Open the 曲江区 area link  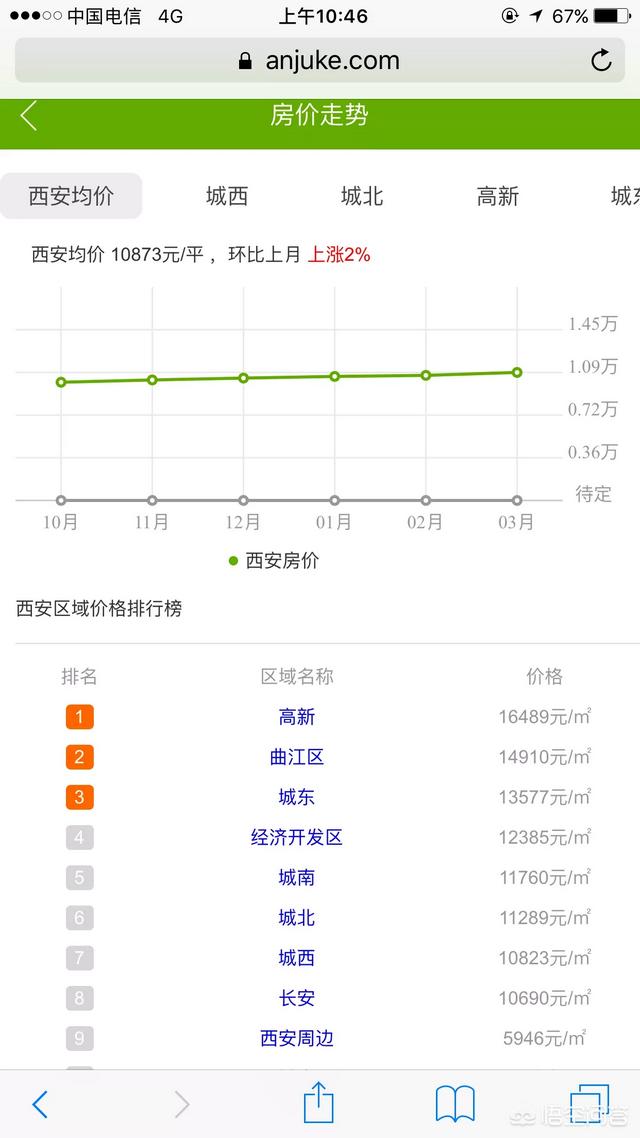point(297,757)
